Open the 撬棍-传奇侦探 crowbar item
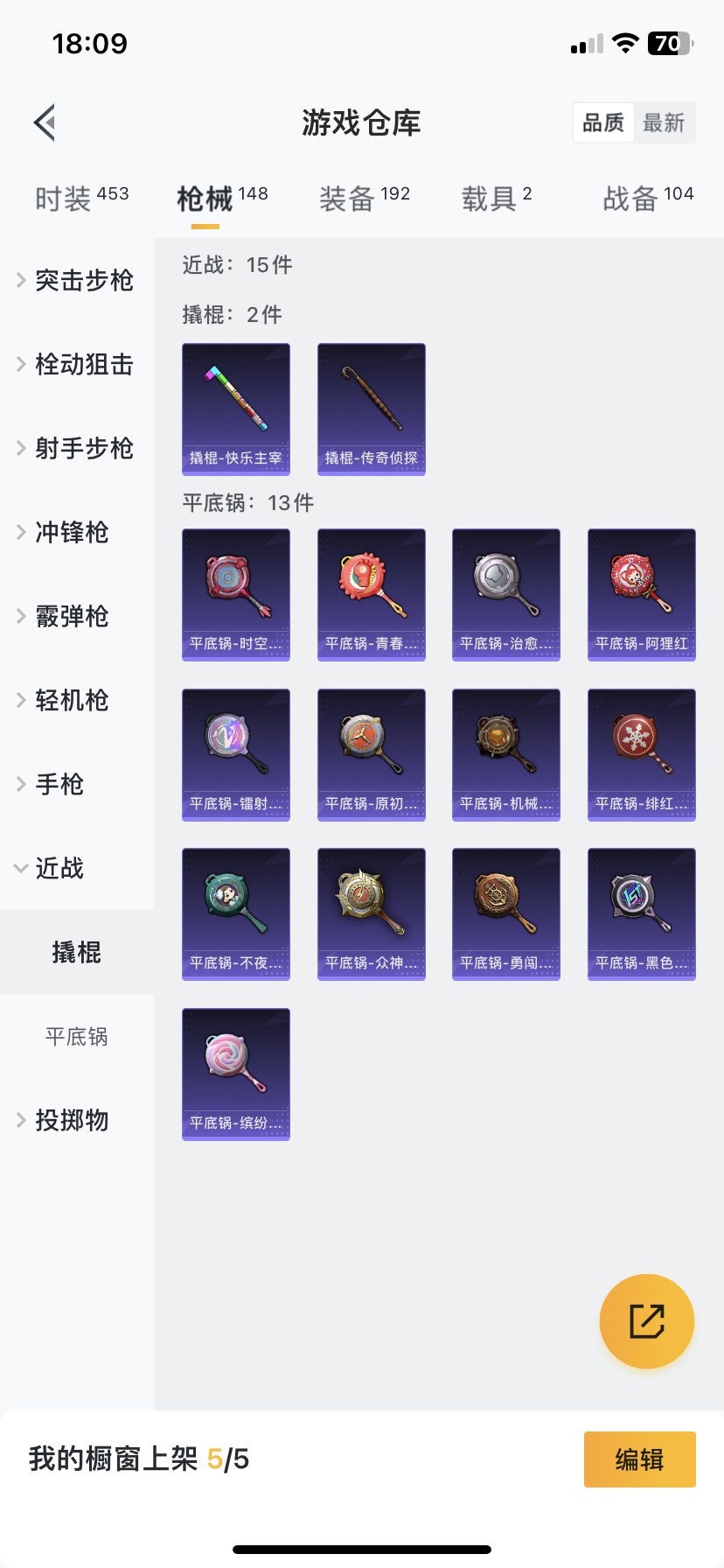 371,409
